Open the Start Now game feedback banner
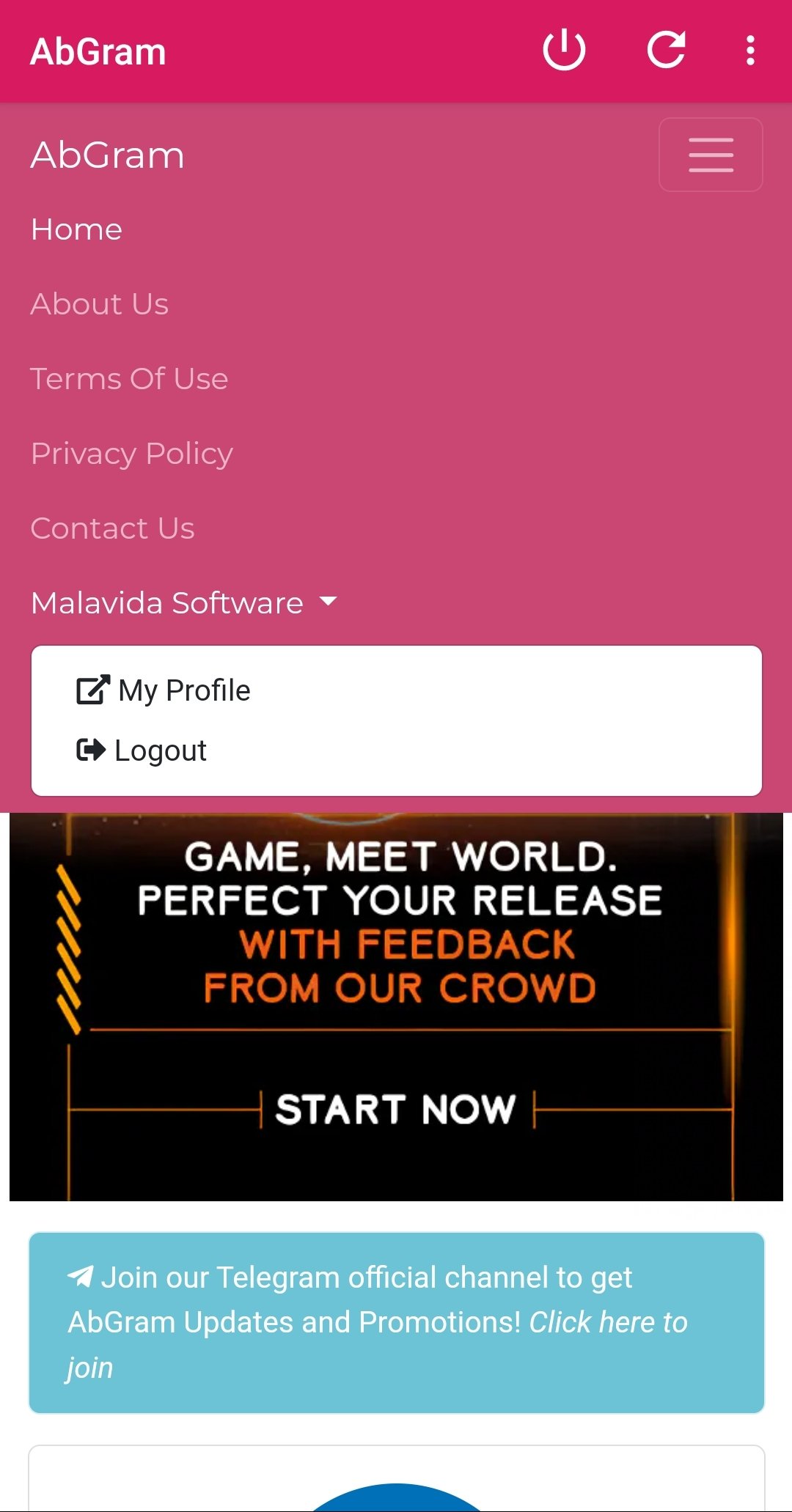The image size is (792, 1512). click(396, 1108)
